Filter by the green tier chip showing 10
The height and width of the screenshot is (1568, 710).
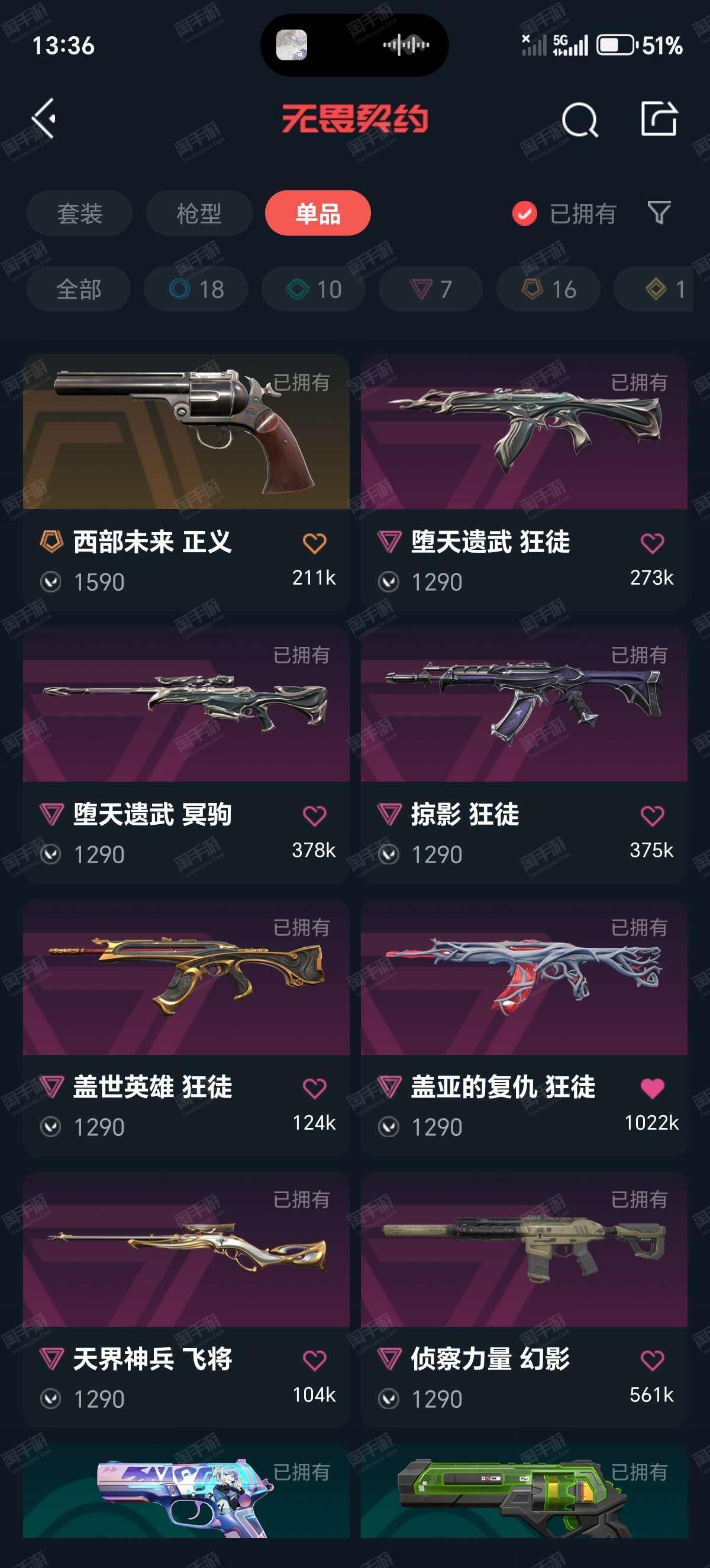(314, 289)
